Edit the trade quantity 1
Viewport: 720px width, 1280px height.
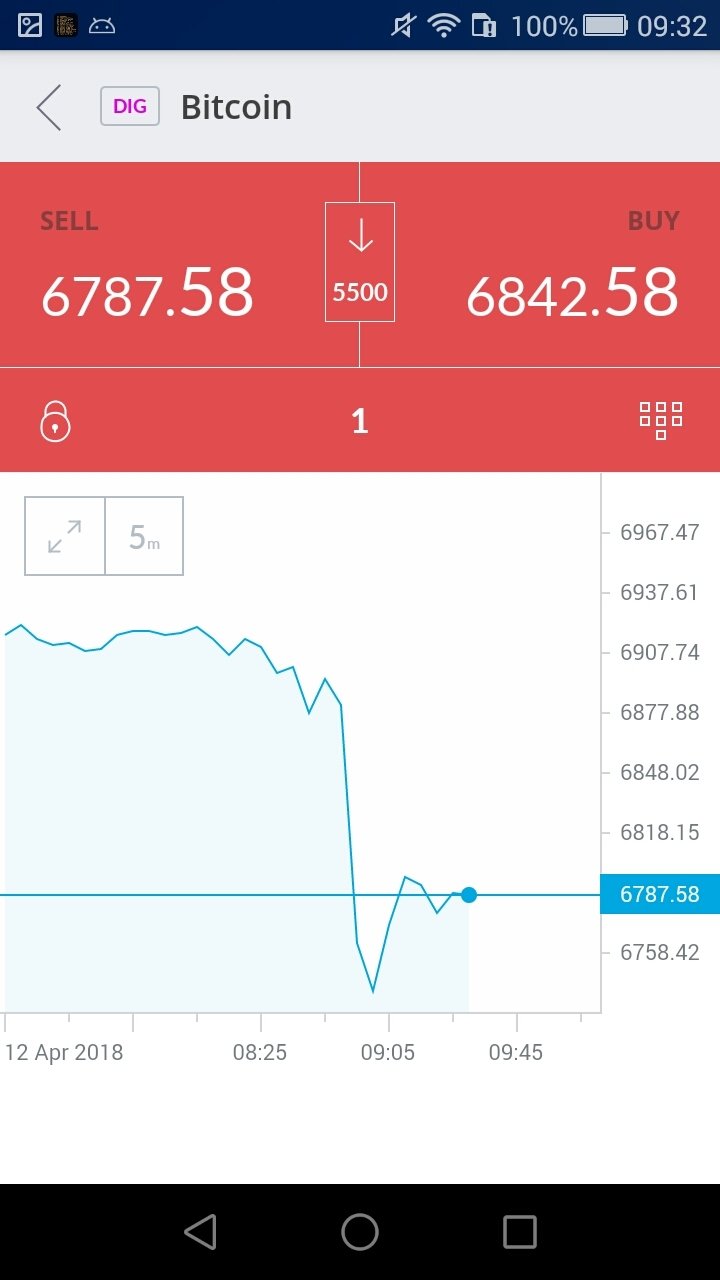pos(360,421)
